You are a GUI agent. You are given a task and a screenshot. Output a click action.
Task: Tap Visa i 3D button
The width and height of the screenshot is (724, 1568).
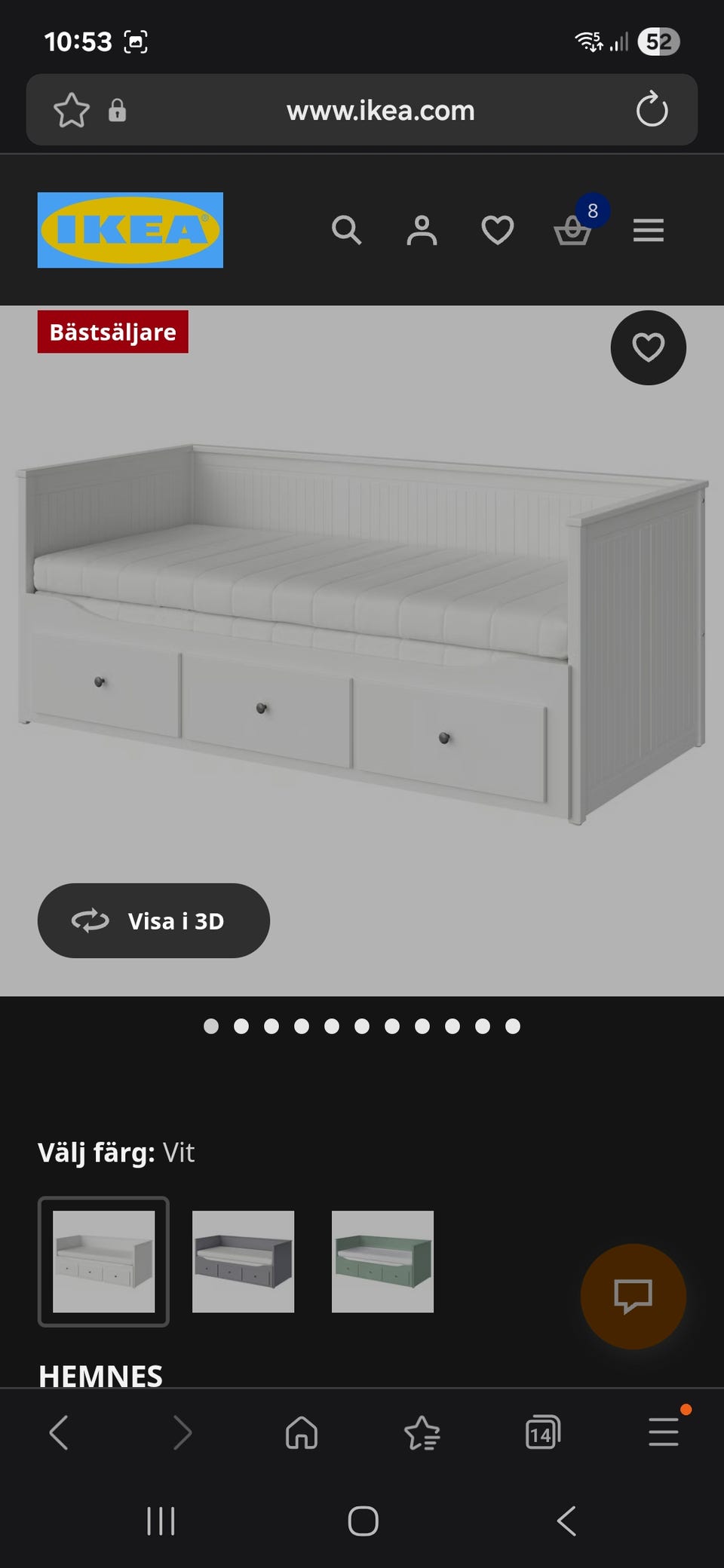[x=154, y=920]
